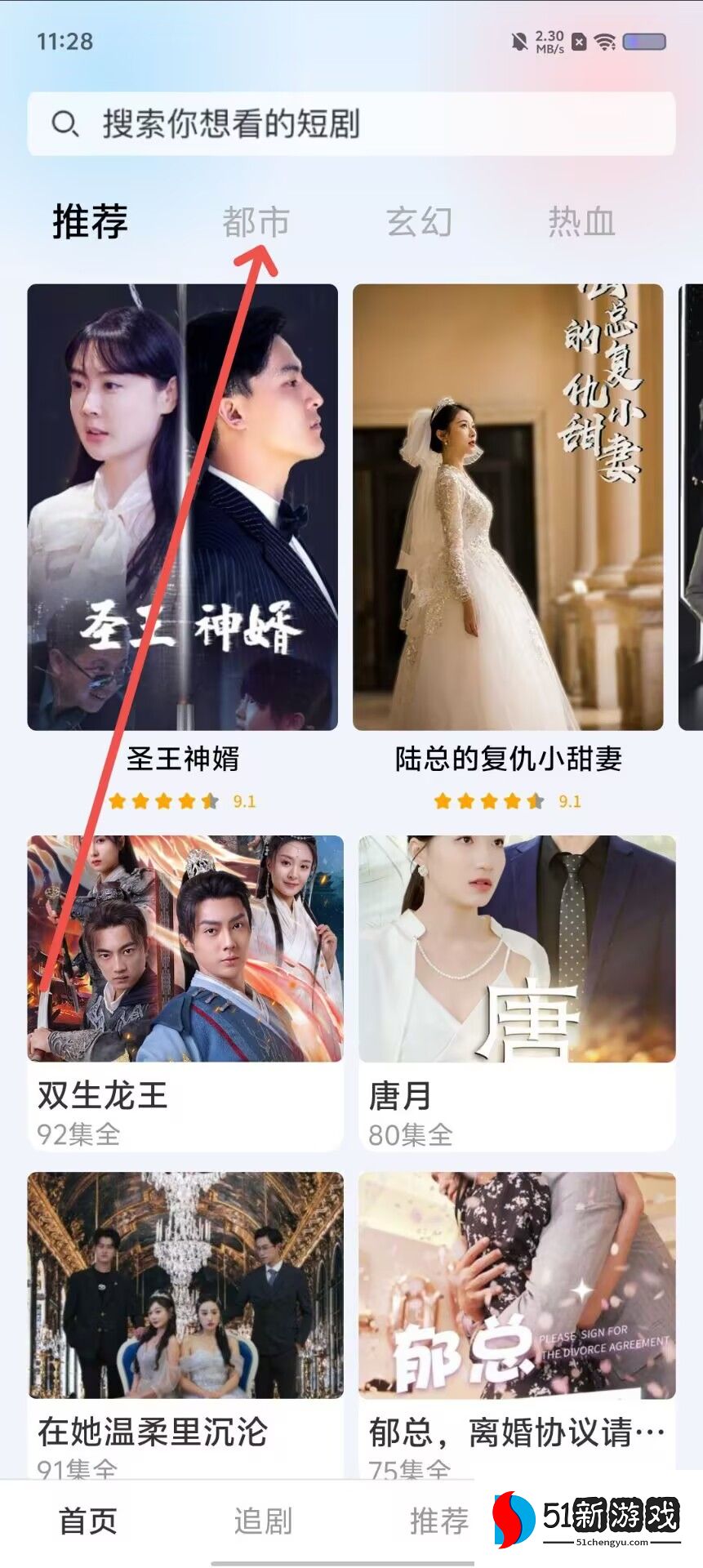703x1568 pixels.
Task: Open the 唐月 drama card
Action: [517, 991]
